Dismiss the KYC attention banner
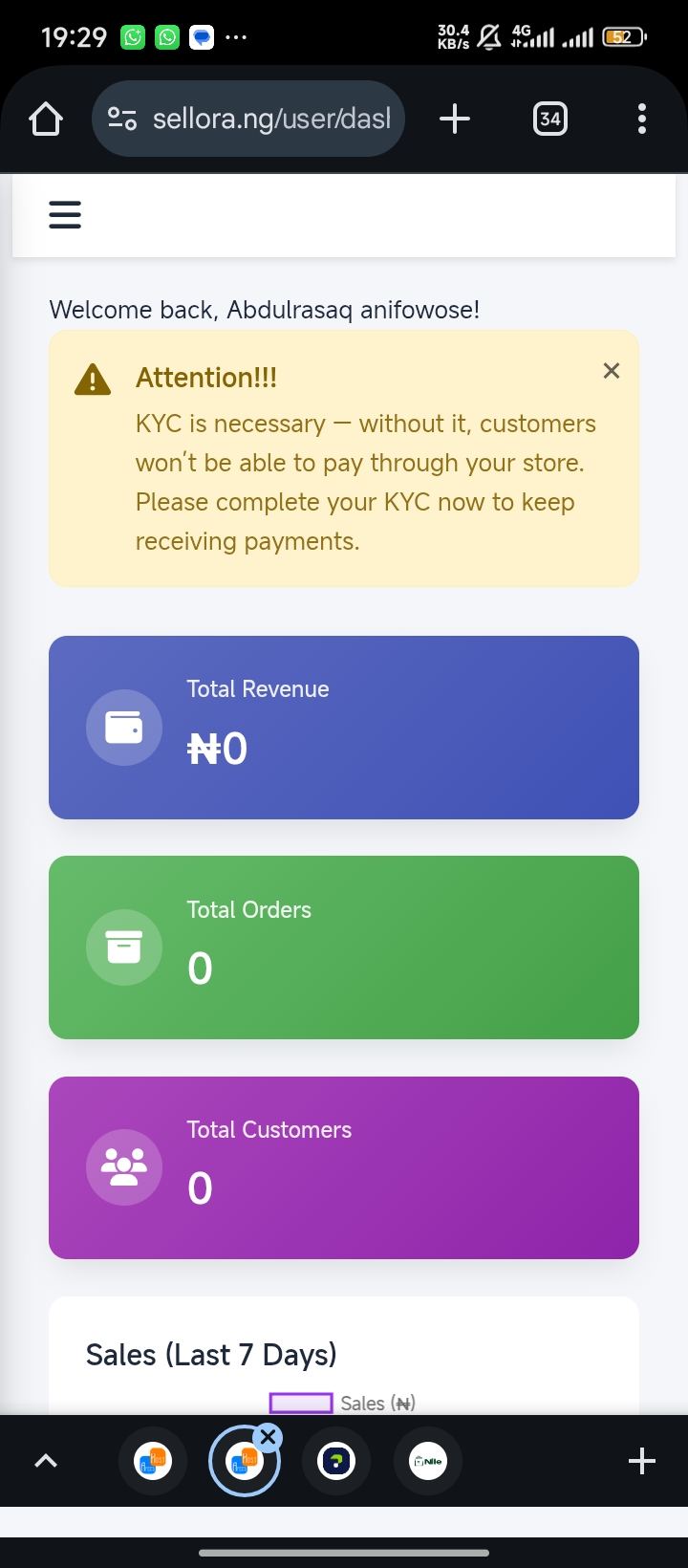This screenshot has width=688, height=1568. click(612, 371)
